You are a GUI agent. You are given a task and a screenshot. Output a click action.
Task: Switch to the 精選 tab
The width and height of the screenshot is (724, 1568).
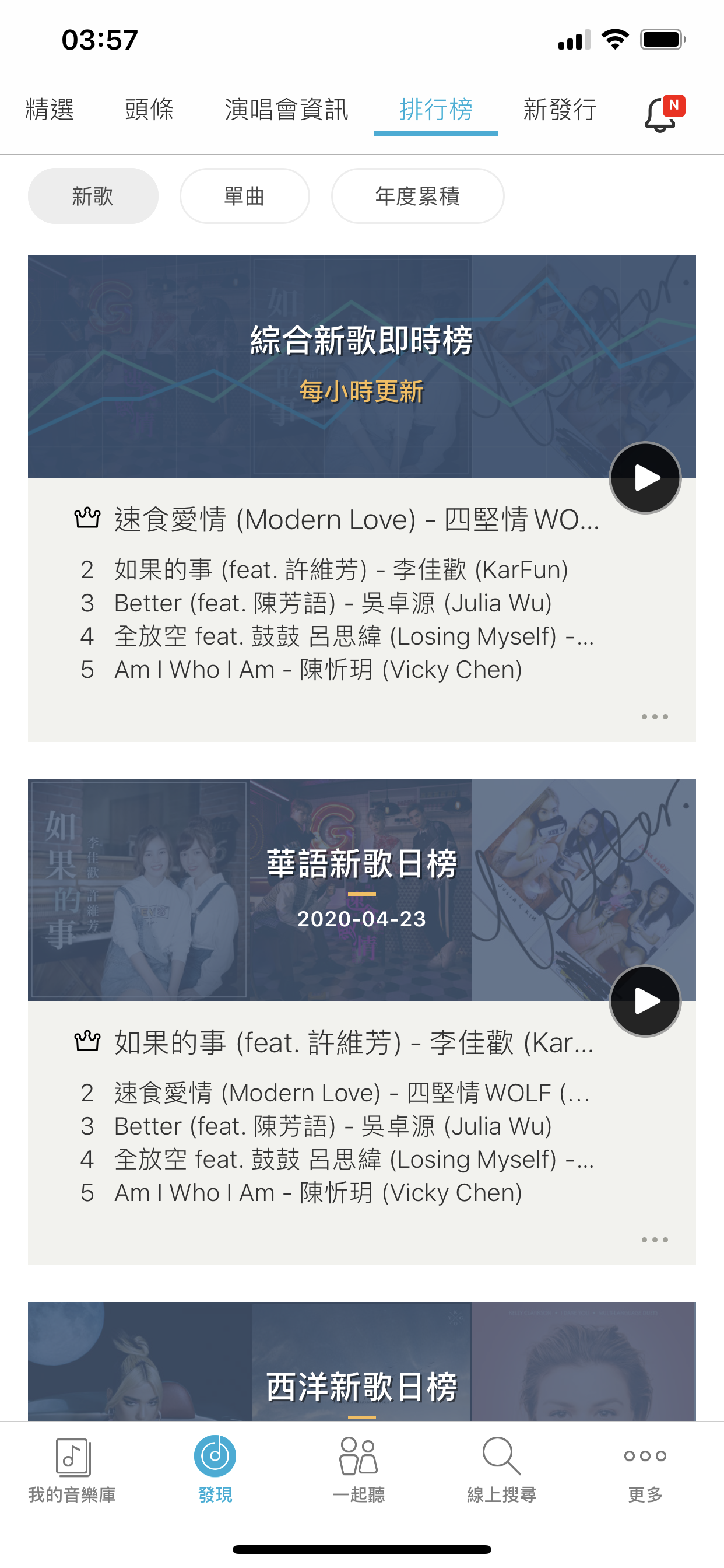point(50,110)
